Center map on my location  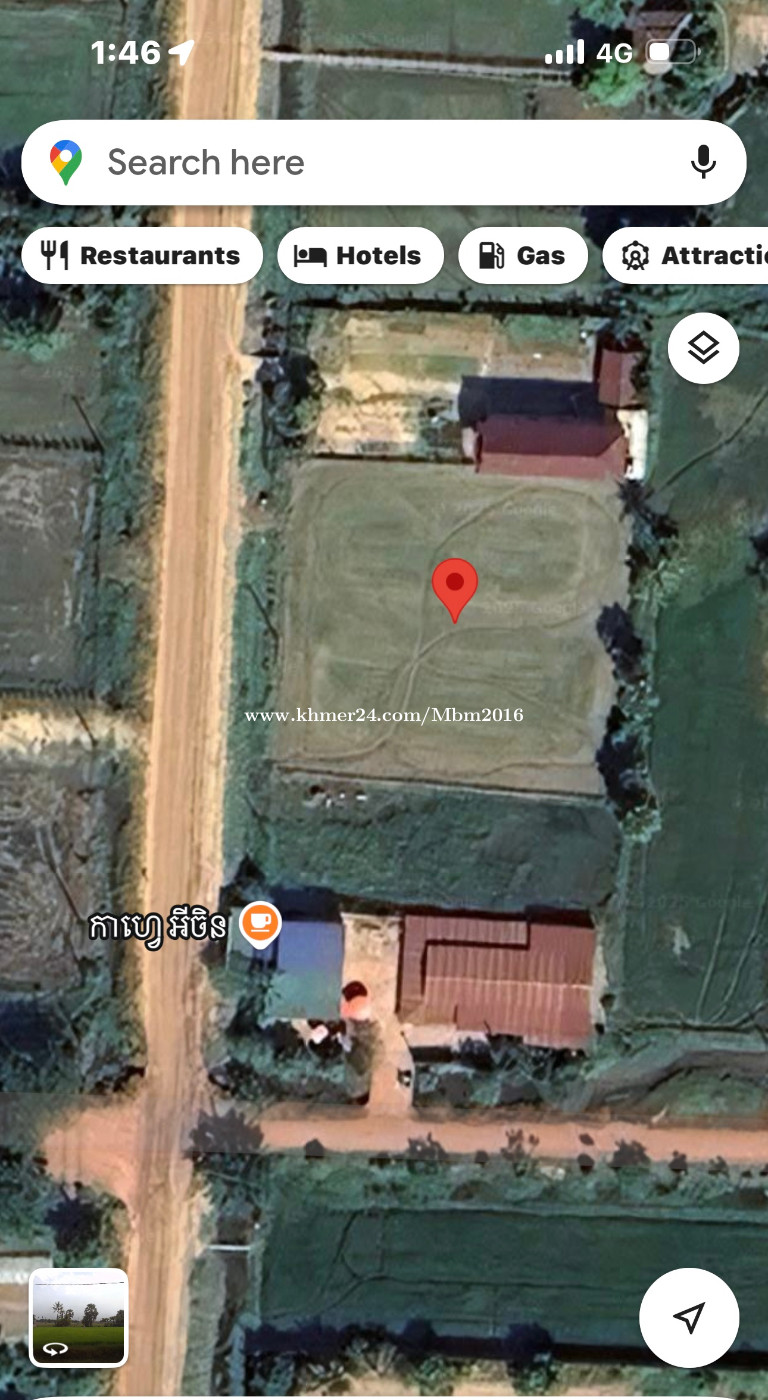[x=689, y=1317]
